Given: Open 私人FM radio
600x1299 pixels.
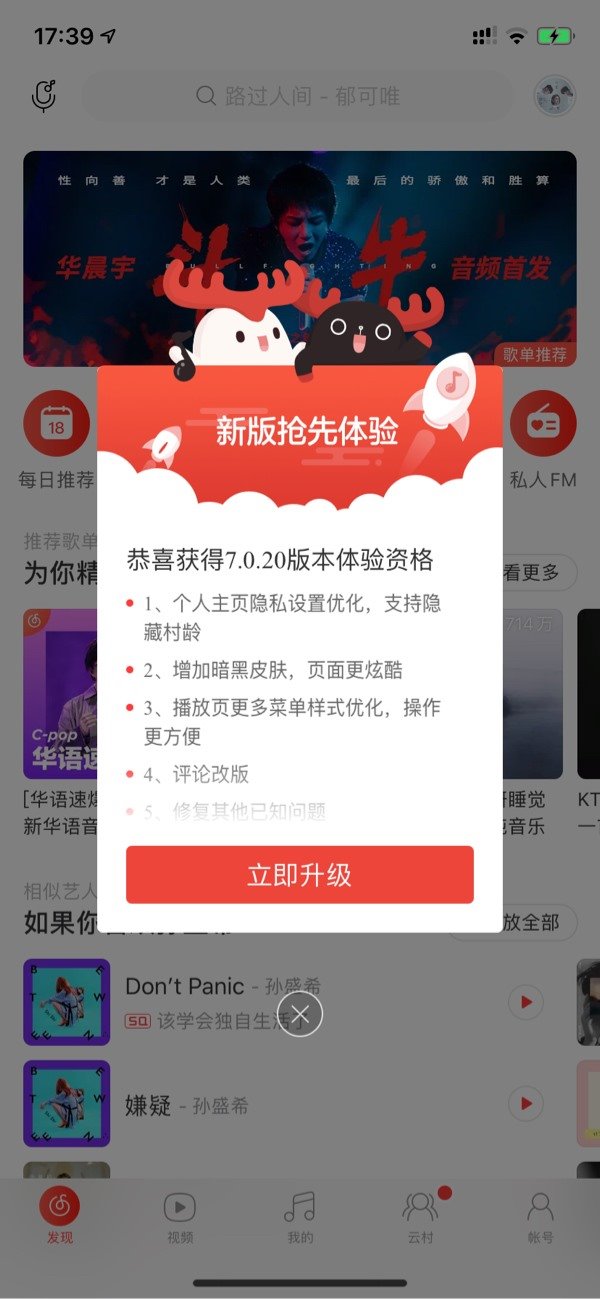Looking at the screenshot, I should [x=543, y=441].
